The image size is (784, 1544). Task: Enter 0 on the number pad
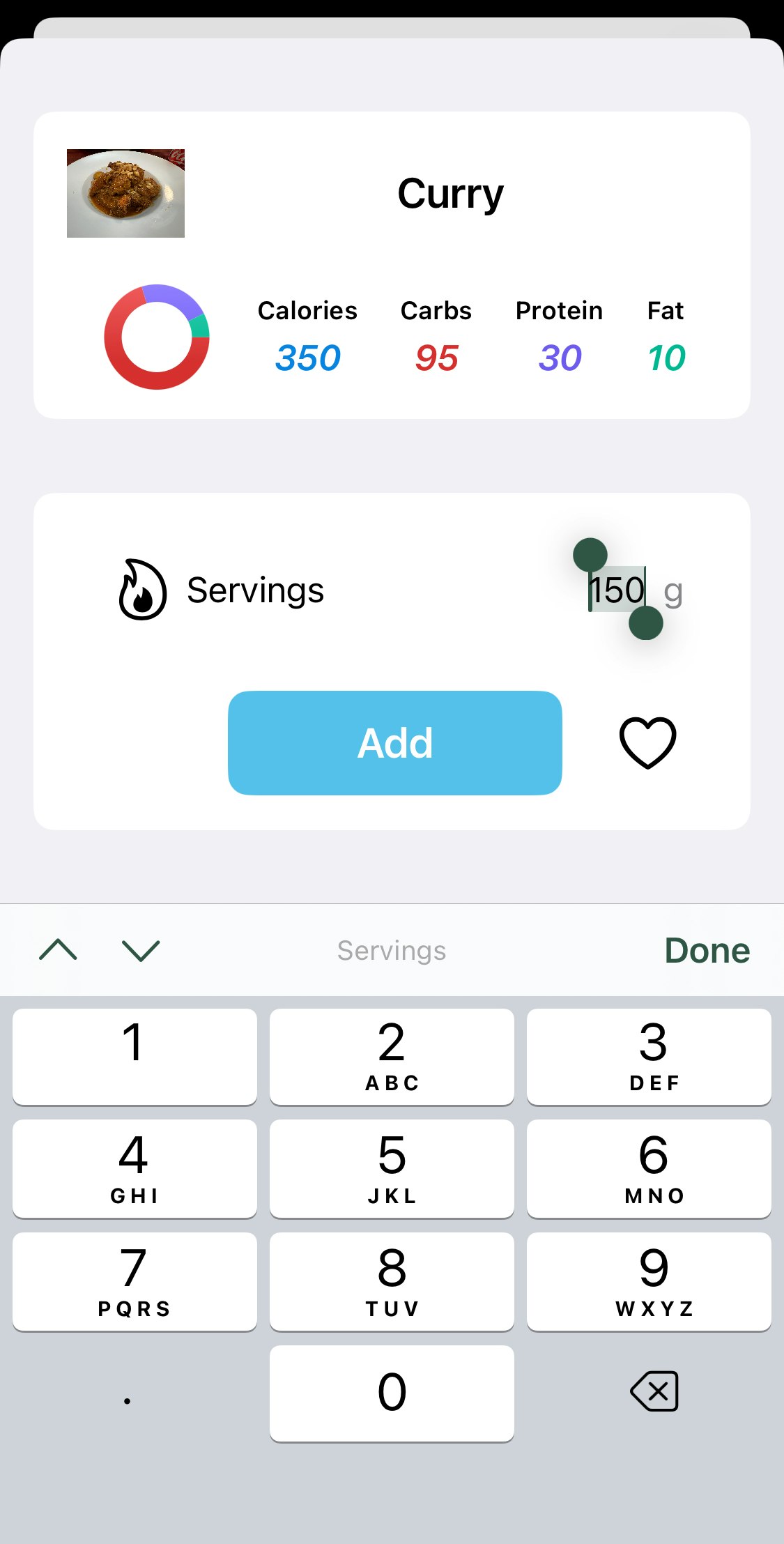(x=392, y=1392)
